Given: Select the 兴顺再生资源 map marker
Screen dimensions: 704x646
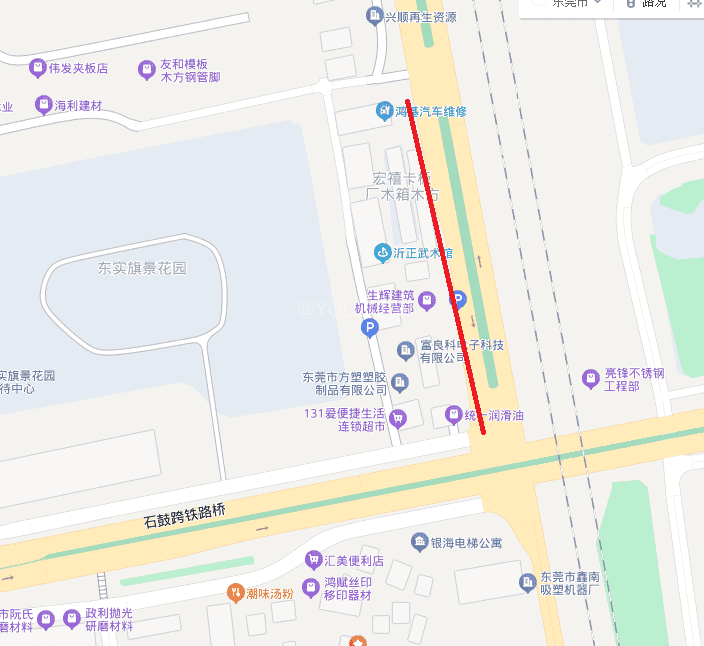Looking at the screenshot, I should 375,15.
